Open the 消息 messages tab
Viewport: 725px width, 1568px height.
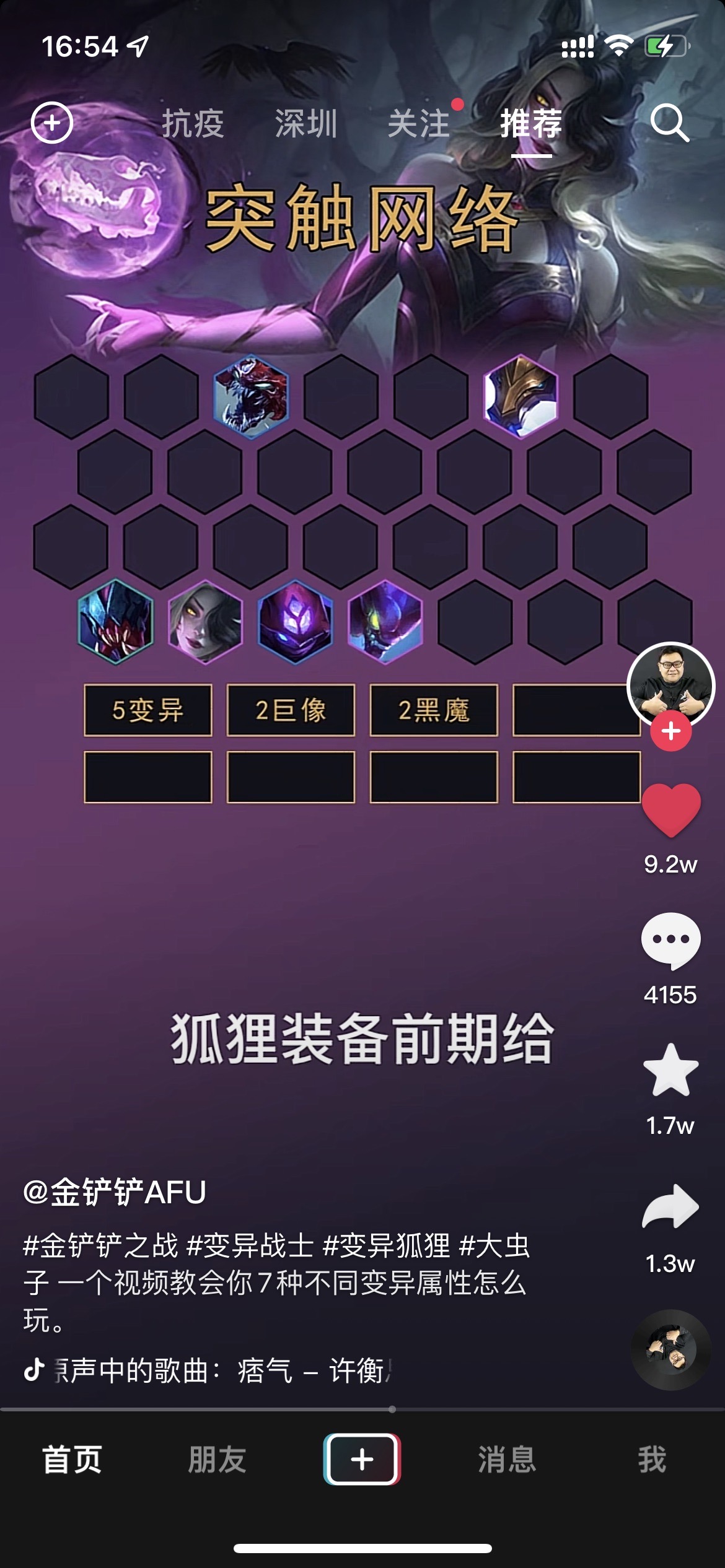[x=507, y=1460]
